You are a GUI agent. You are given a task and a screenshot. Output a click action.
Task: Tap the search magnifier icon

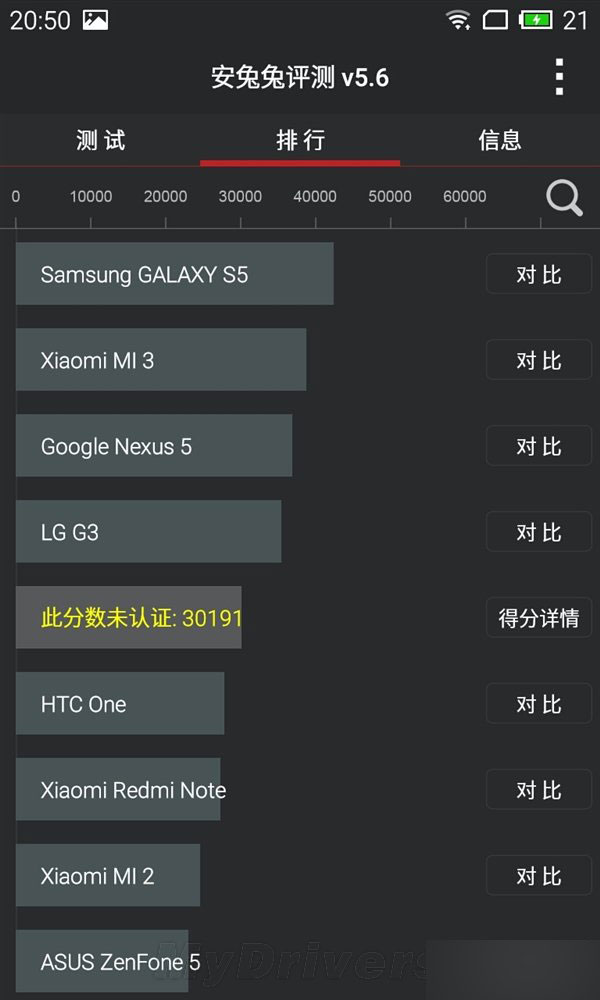pyautogui.click(x=564, y=198)
